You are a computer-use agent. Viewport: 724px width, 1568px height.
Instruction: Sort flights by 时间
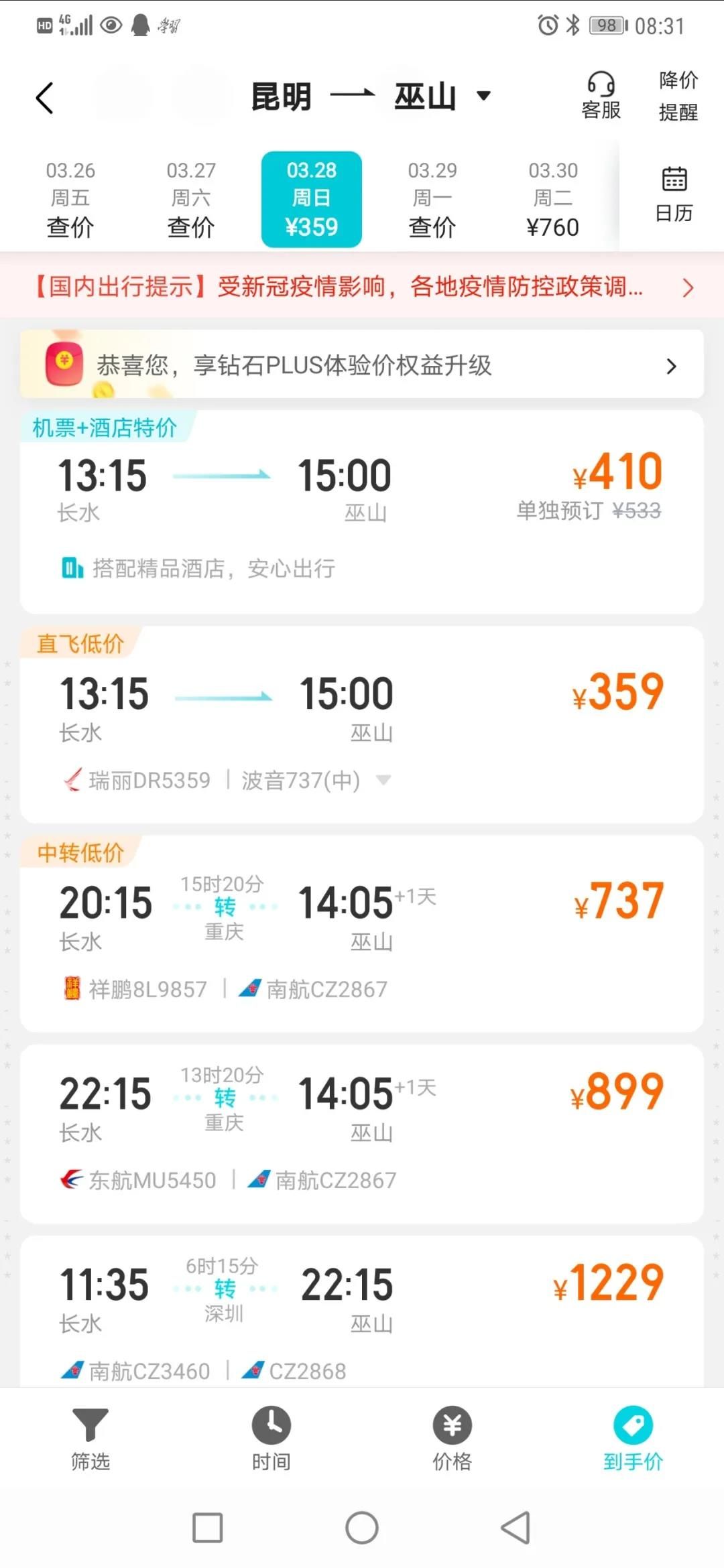pos(271,1438)
